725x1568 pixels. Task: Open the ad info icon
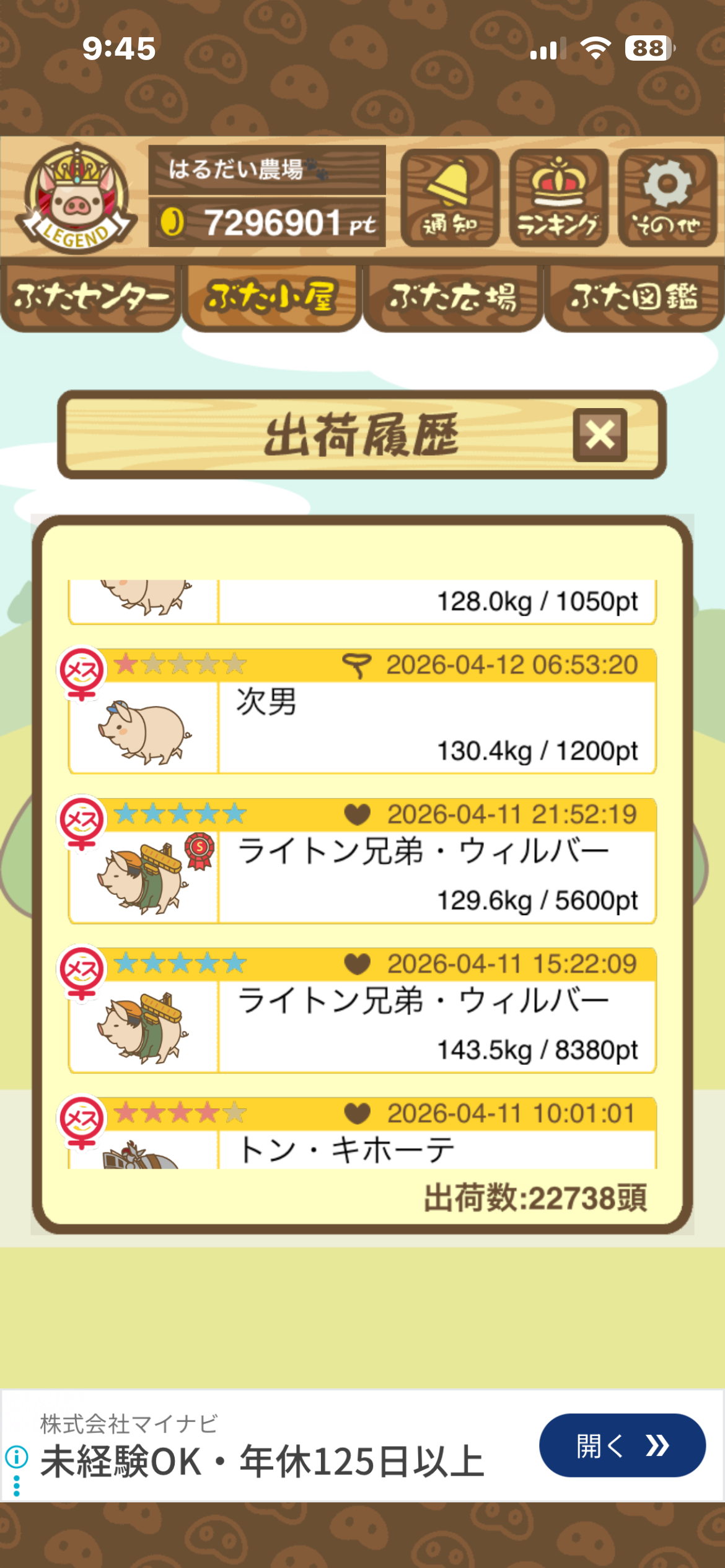[x=17, y=1457]
